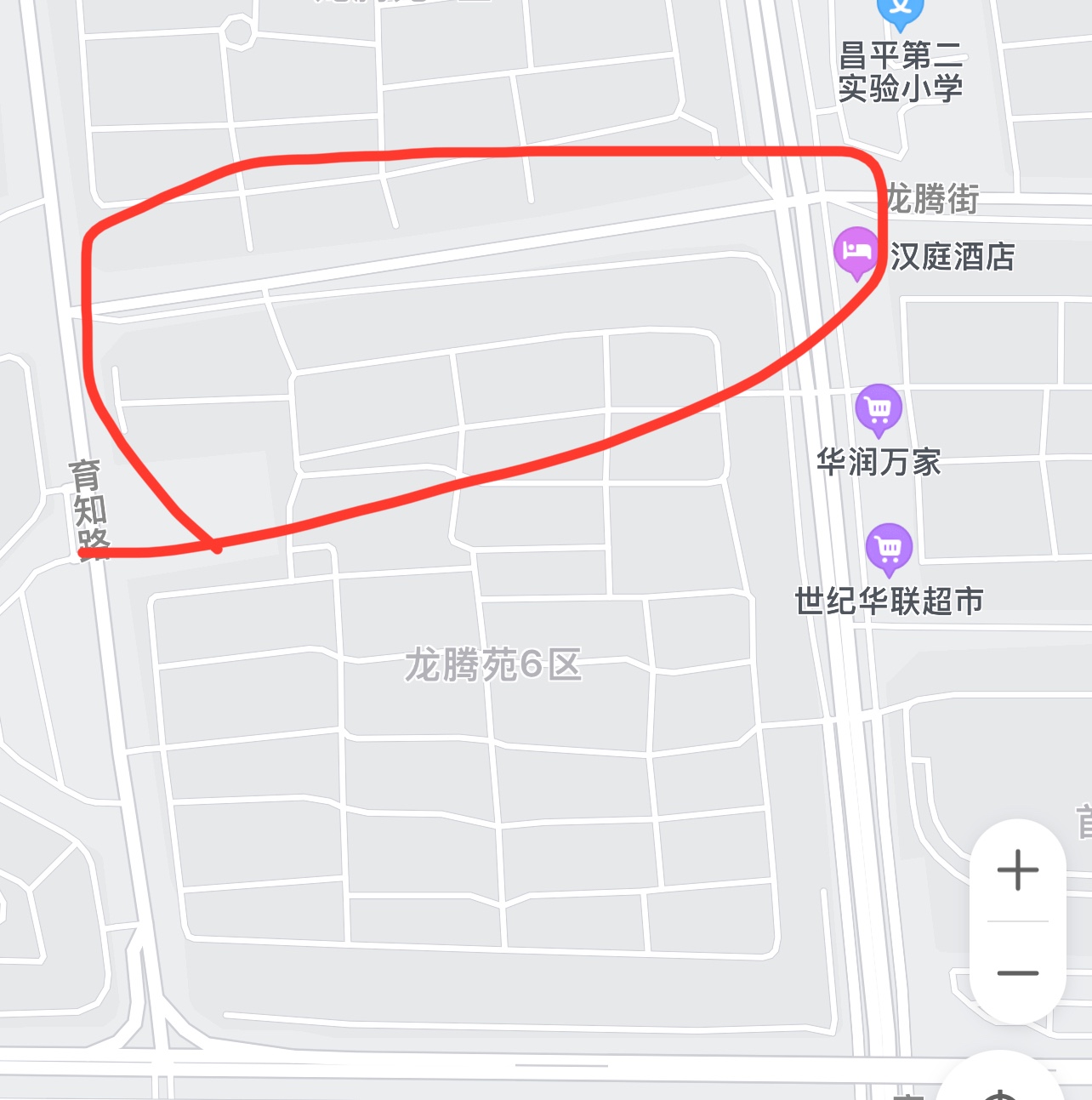1092x1100 pixels.
Task: Open the 华润万家 shopping marker
Action: 879,409
